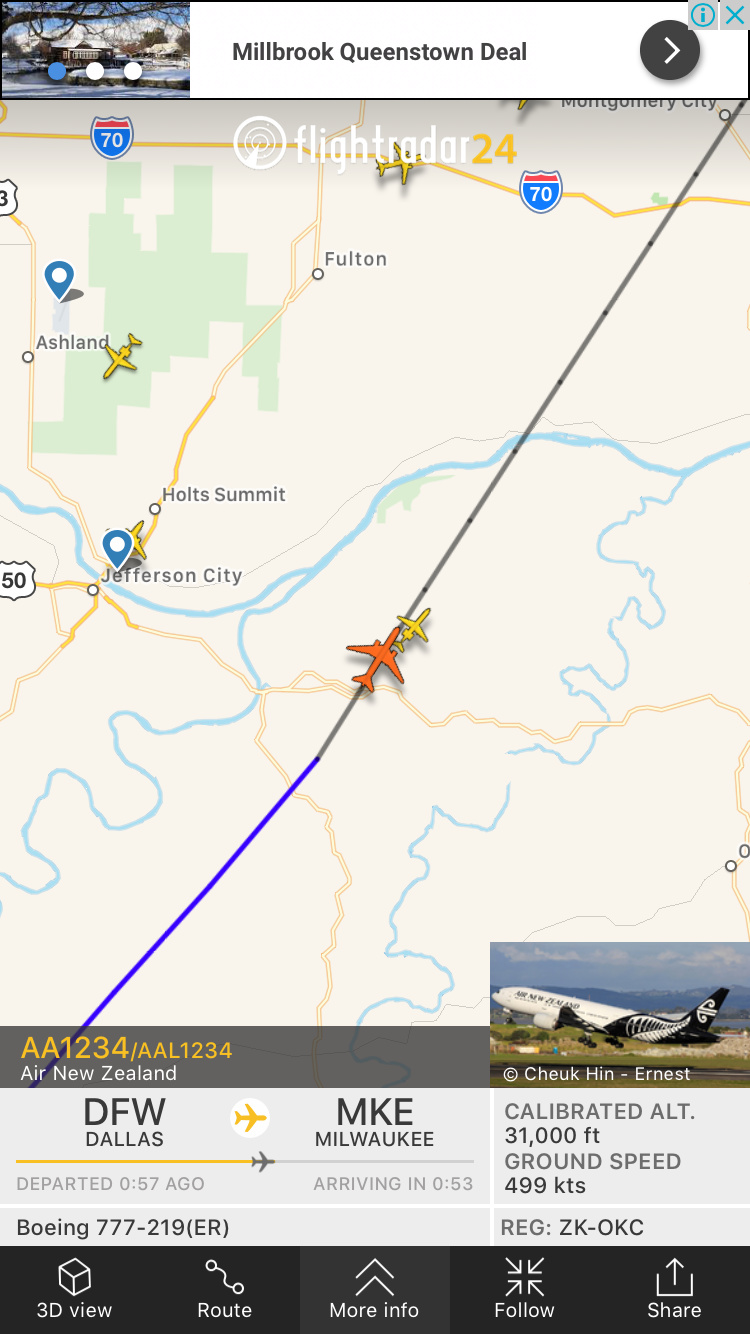Expand More info panel

[375, 1290]
